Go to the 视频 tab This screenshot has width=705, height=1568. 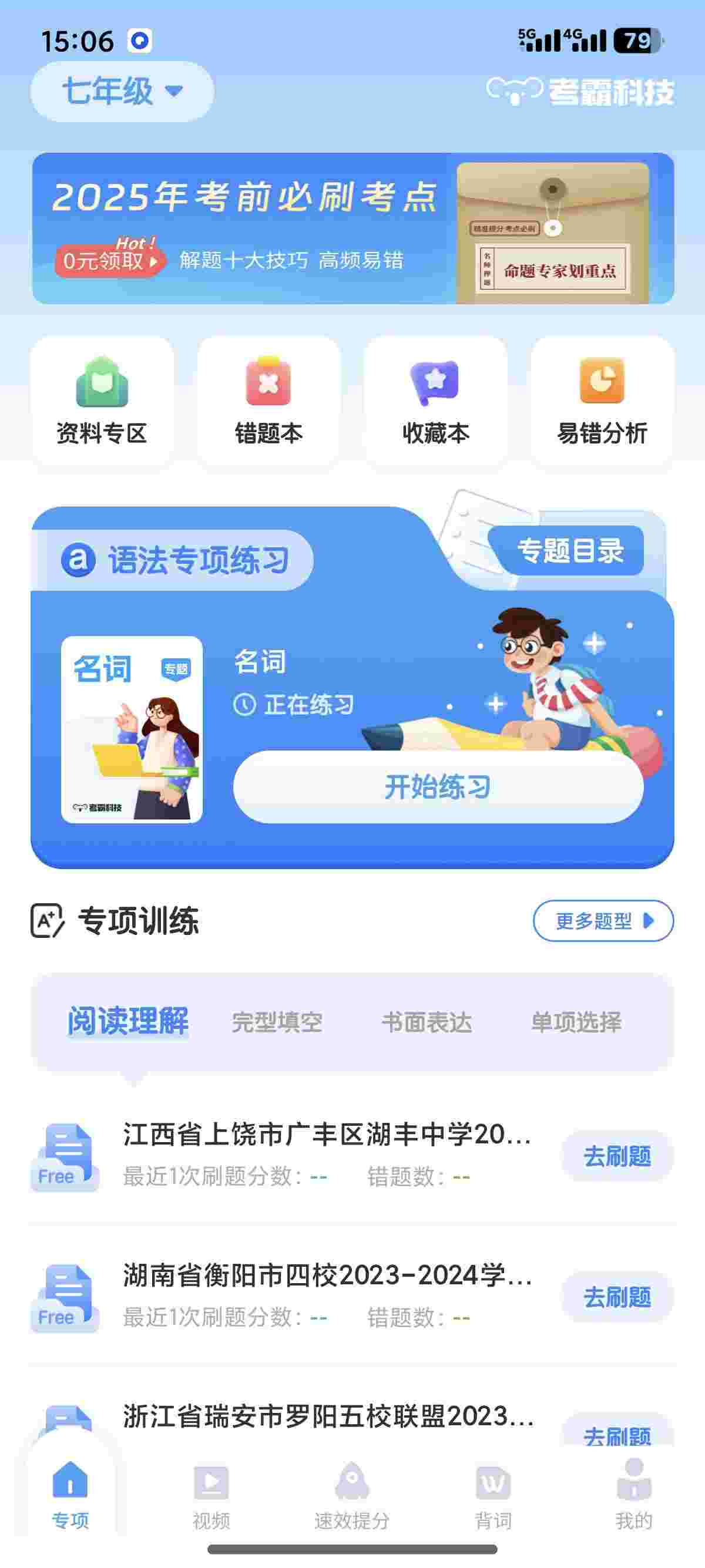pyautogui.click(x=211, y=1495)
